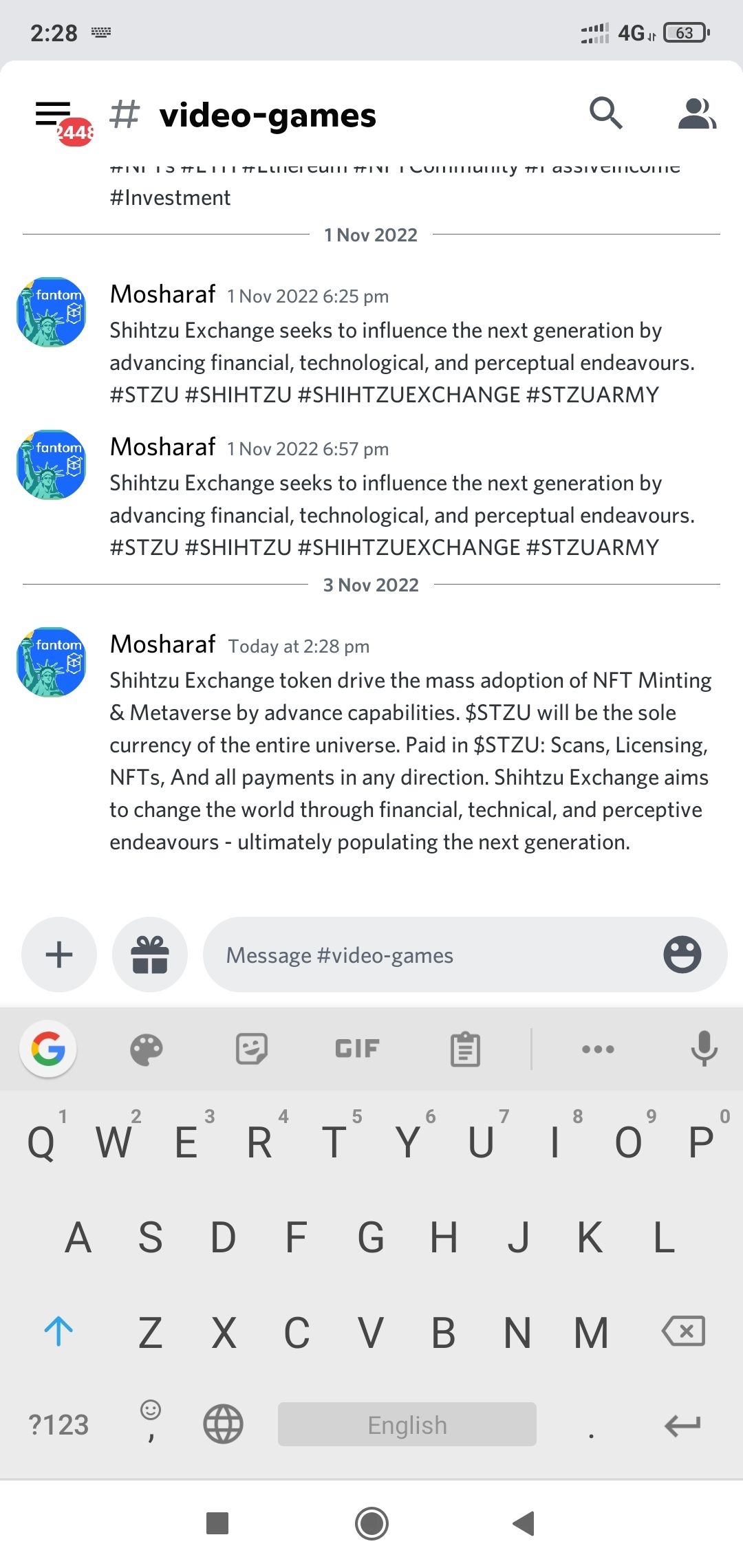The height and width of the screenshot is (1568, 743).
Task: Open Mosharaf's profile from the 2:28 pm message
Action: 162,644
